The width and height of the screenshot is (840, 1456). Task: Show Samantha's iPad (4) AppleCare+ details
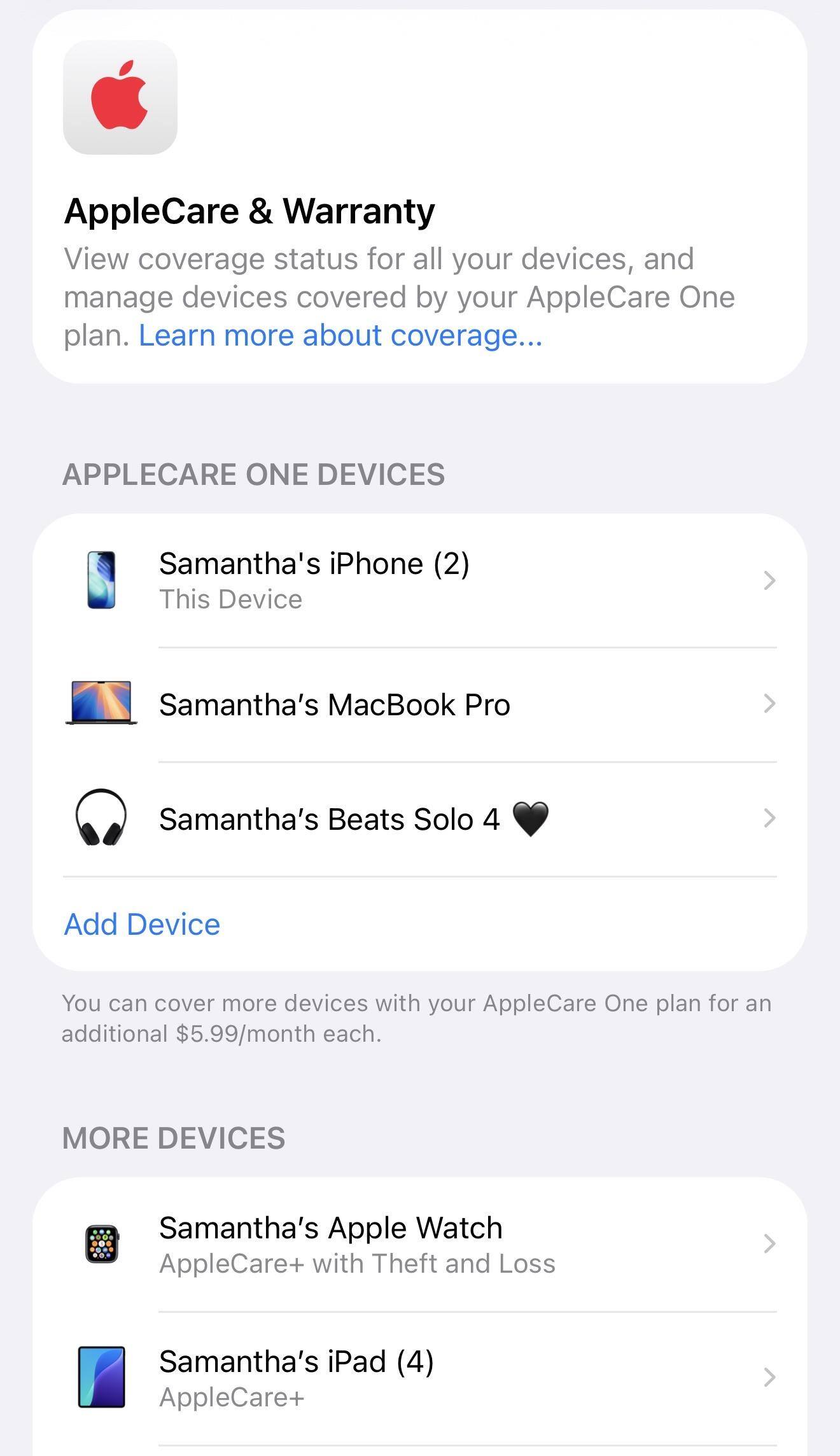420,1378
